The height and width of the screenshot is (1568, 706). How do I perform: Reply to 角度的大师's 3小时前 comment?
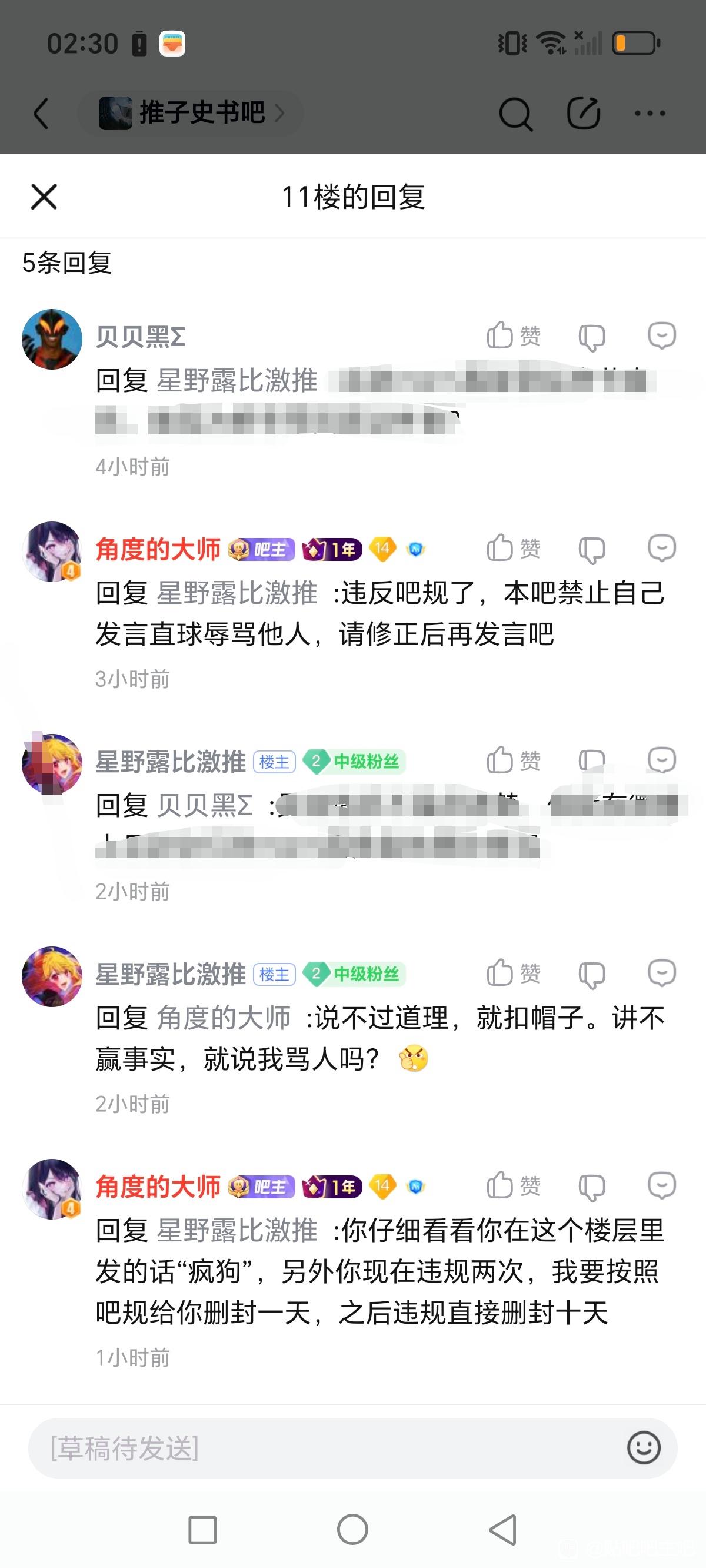pyautogui.click(x=661, y=548)
